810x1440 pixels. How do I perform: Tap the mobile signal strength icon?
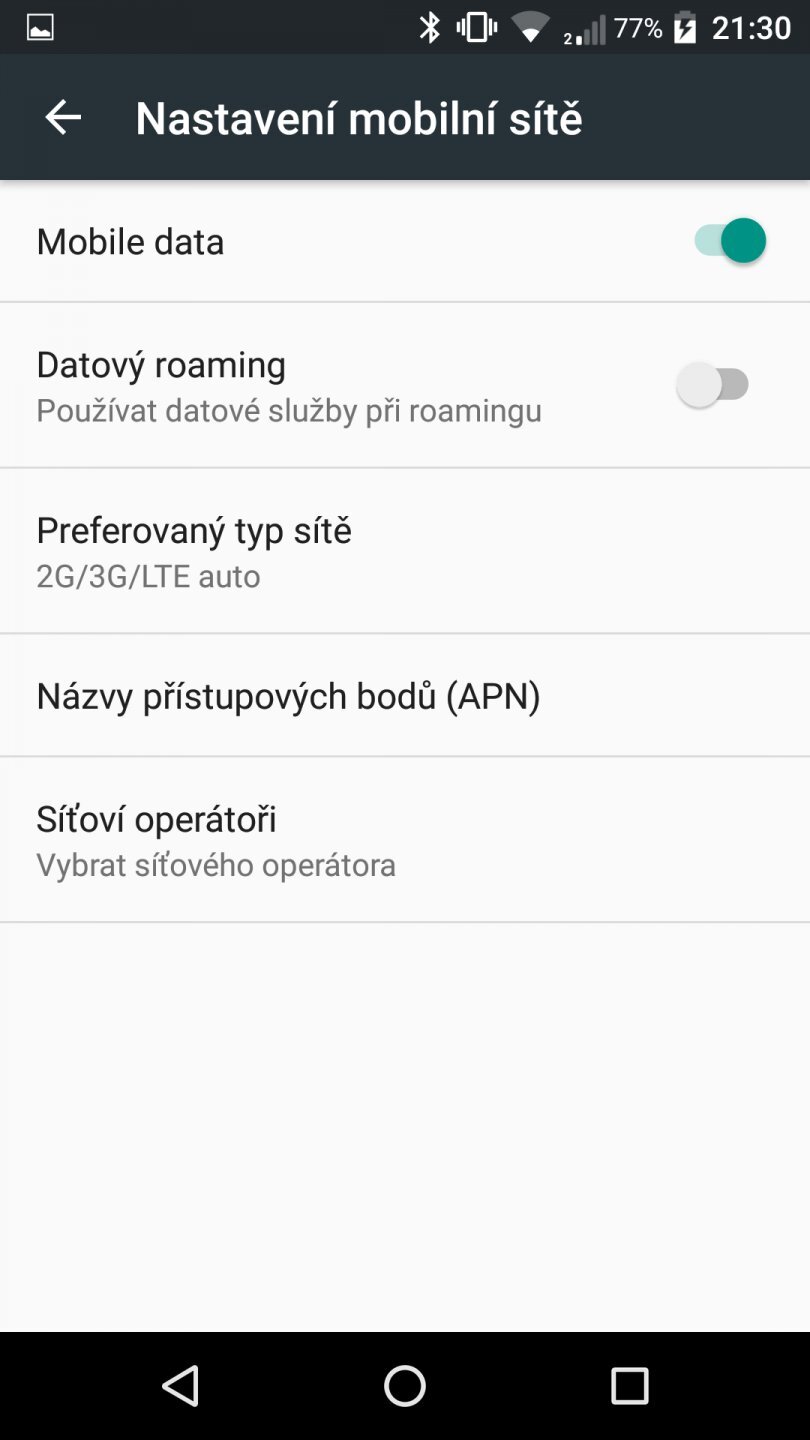(x=590, y=27)
